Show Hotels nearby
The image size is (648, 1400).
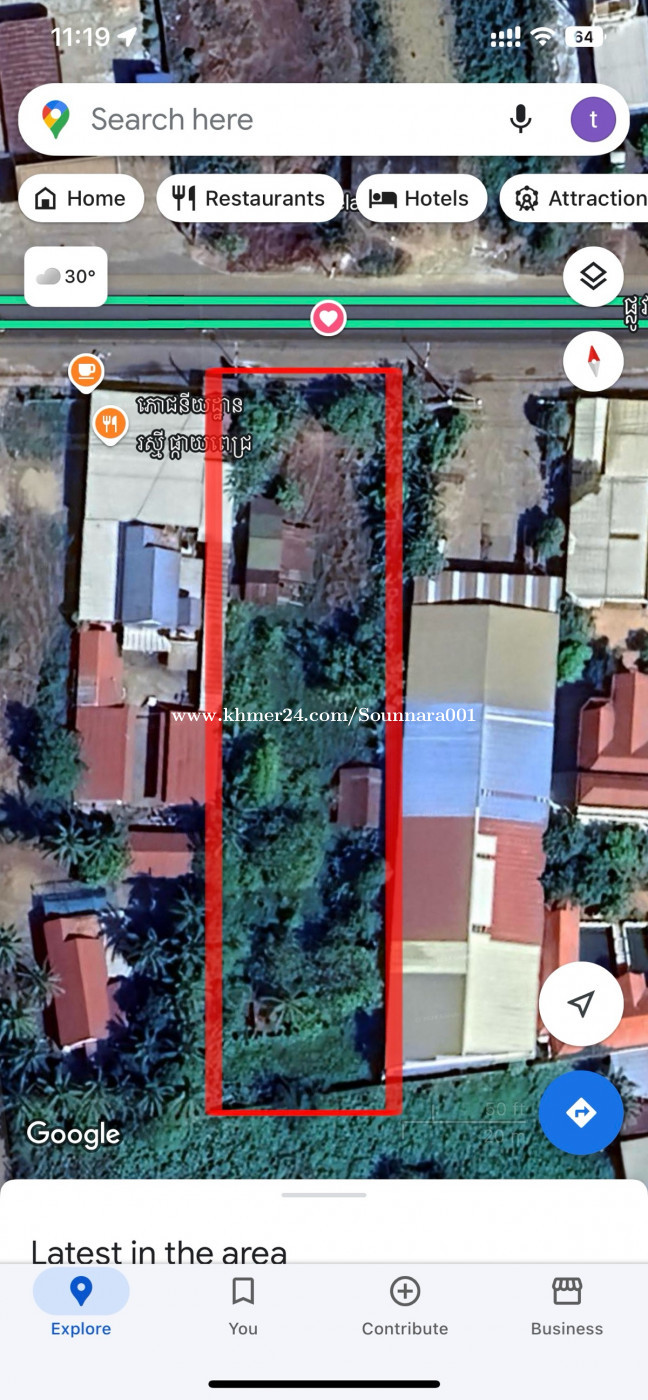(x=421, y=198)
